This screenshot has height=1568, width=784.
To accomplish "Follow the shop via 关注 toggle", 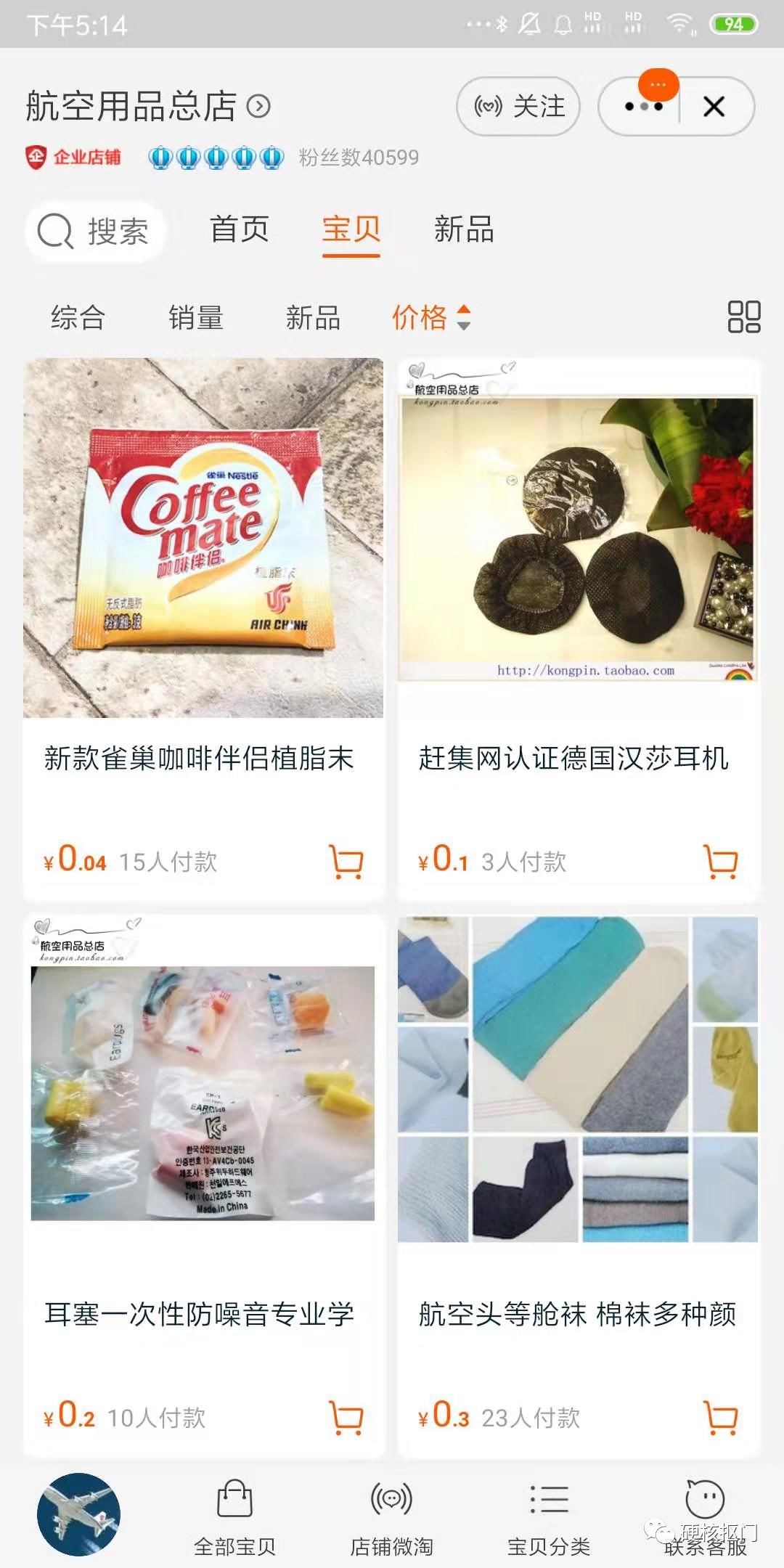I will pyautogui.click(x=517, y=105).
